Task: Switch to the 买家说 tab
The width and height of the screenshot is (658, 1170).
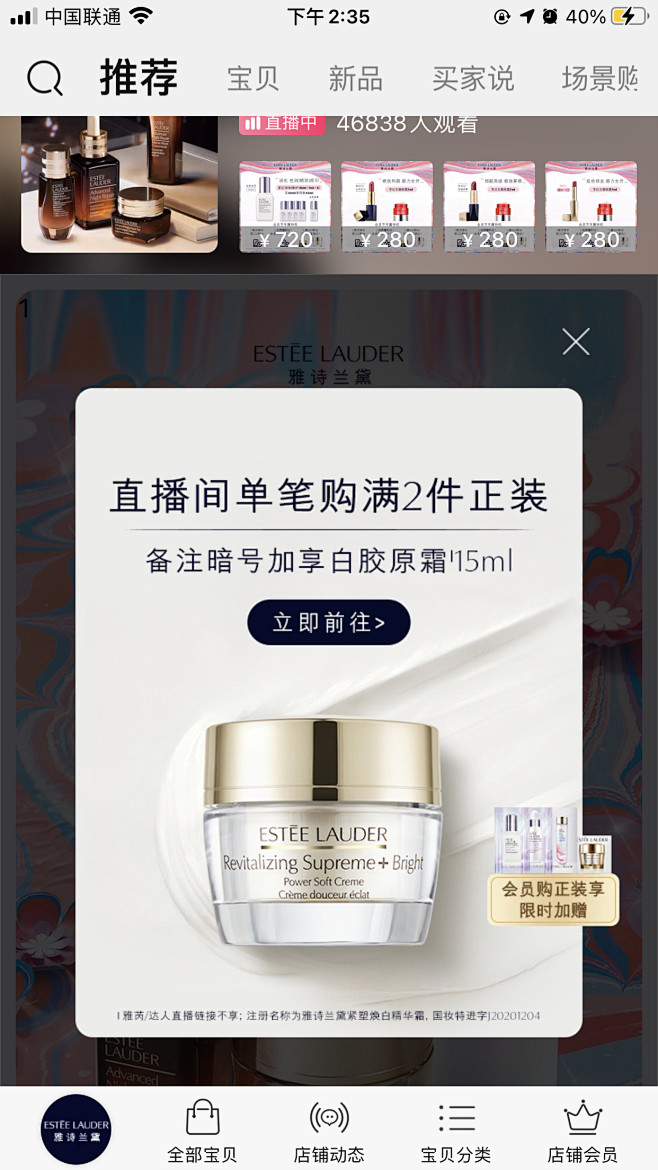Action: (x=472, y=78)
